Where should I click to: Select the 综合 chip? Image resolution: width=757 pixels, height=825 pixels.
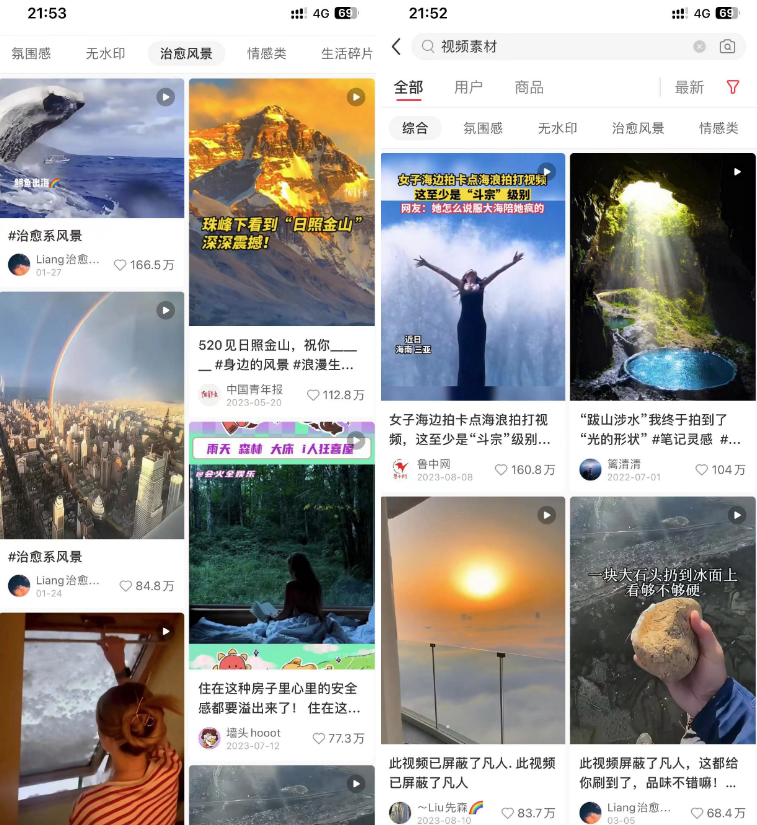click(415, 128)
